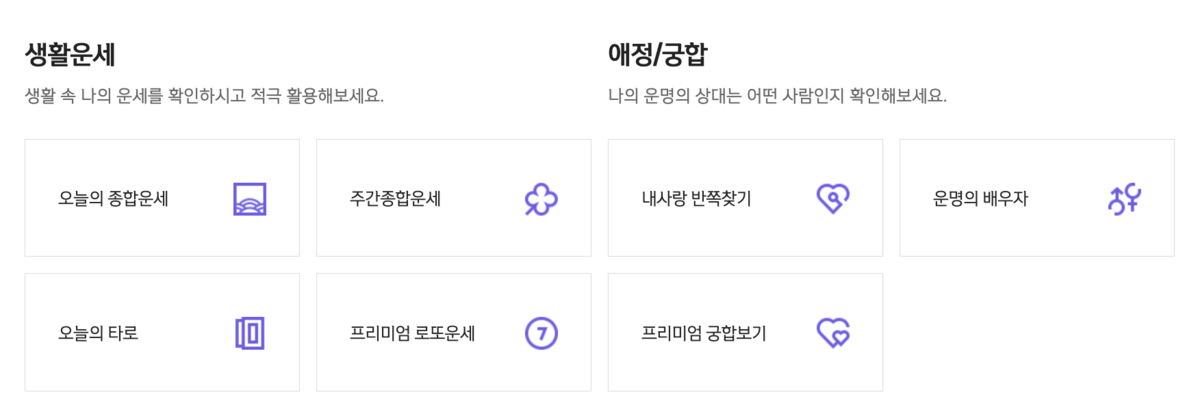Open 주간종합운세 card
The width and height of the screenshot is (1198, 412).
pyautogui.click(x=453, y=198)
